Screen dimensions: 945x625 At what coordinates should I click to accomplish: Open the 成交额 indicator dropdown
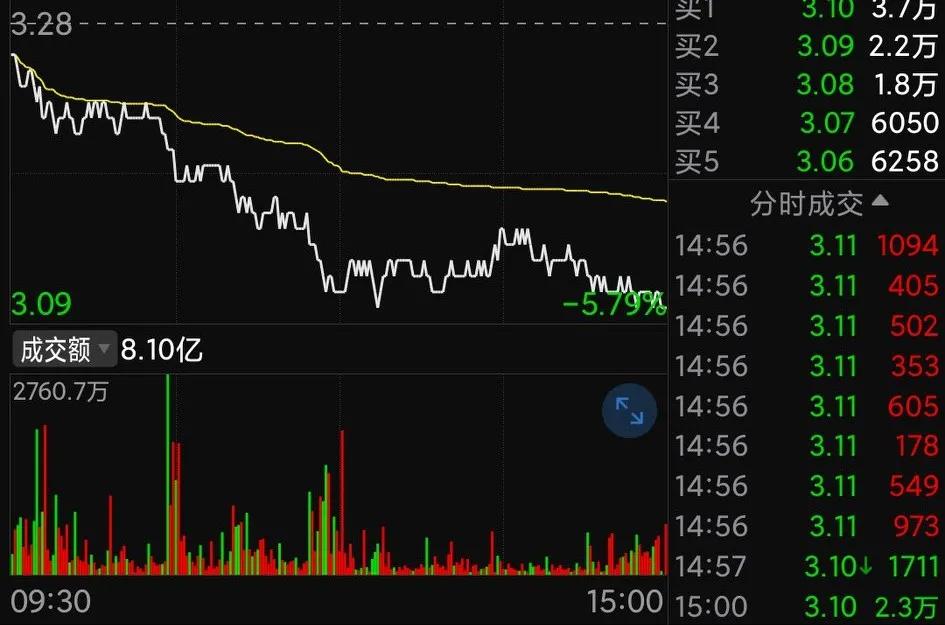(64, 349)
